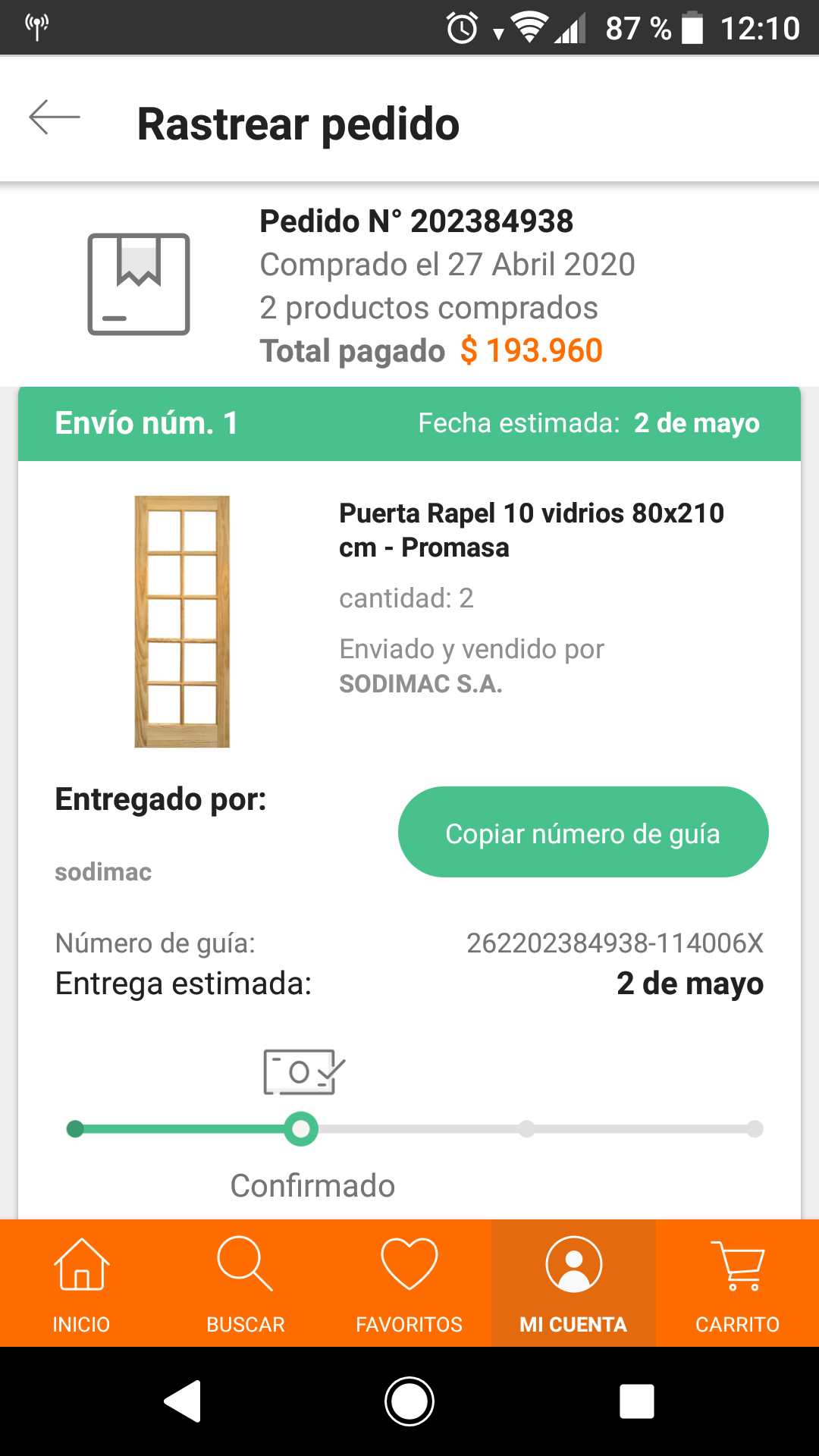This screenshot has width=819, height=1456.
Task: Open the recent apps system button
Action: pyautogui.click(x=637, y=1401)
